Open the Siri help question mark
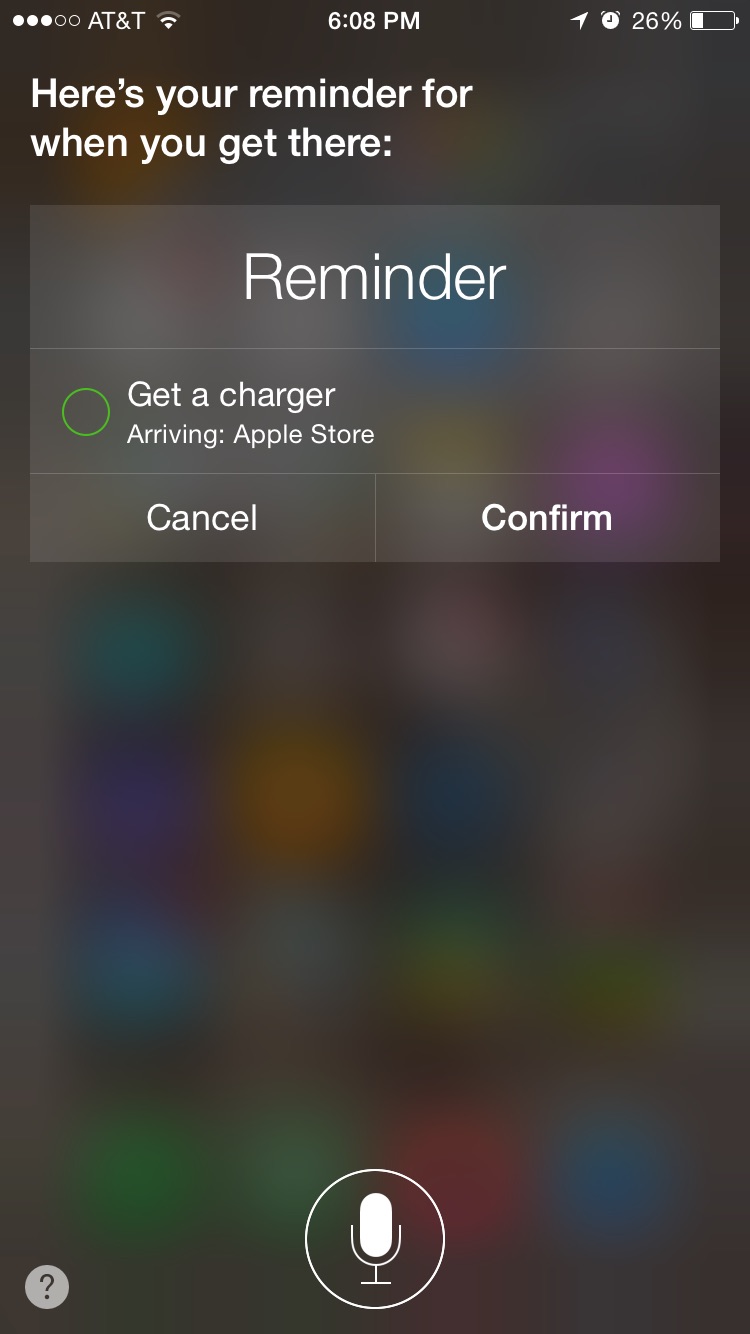Image resolution: width=750 pixels, height=1334 pixels. [x=47, y=1286]
